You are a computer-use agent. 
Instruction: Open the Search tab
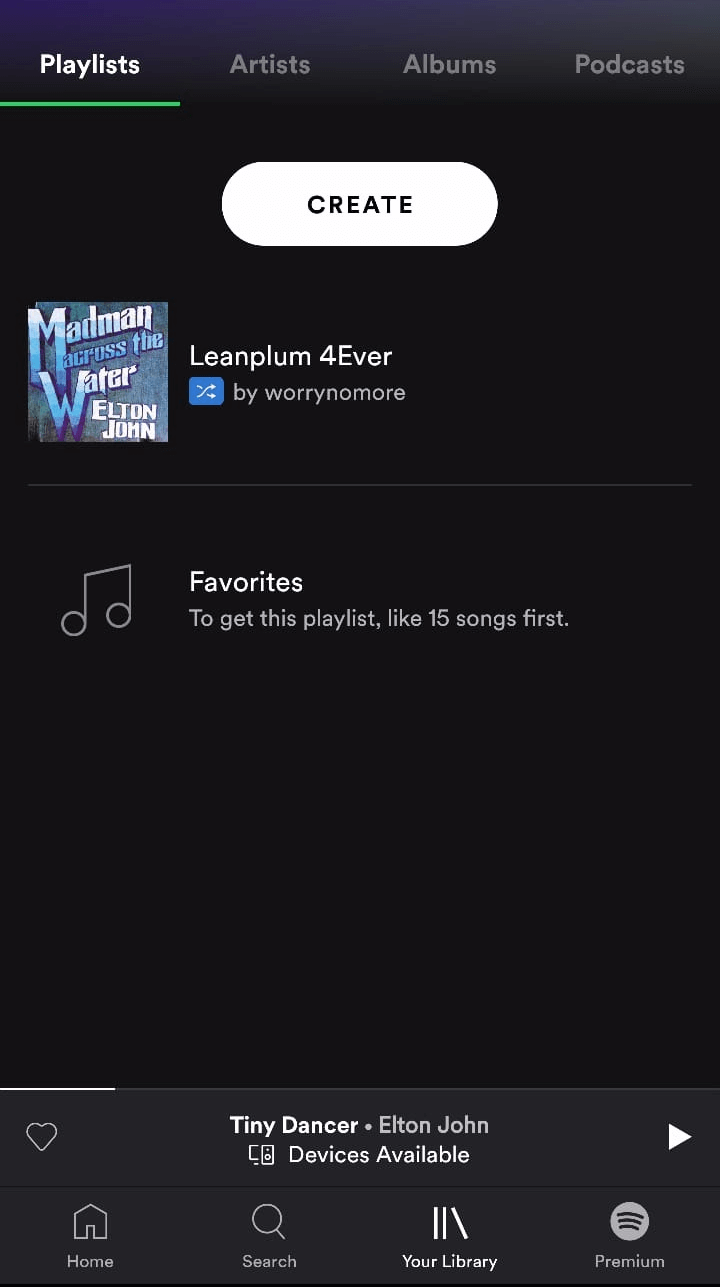click(x=269, y=1236)
